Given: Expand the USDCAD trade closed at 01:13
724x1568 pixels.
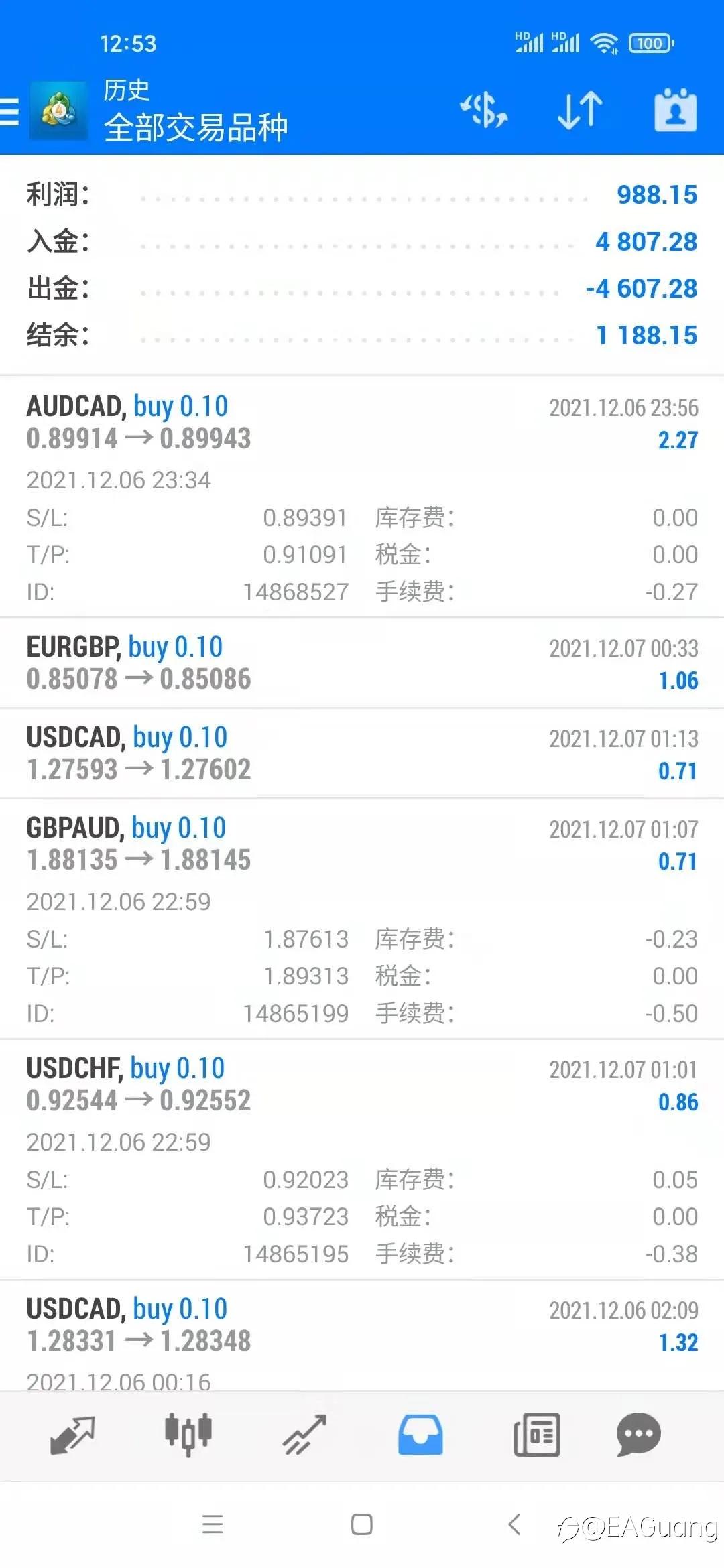Looking at the screenshot, I should pos(362,753).
